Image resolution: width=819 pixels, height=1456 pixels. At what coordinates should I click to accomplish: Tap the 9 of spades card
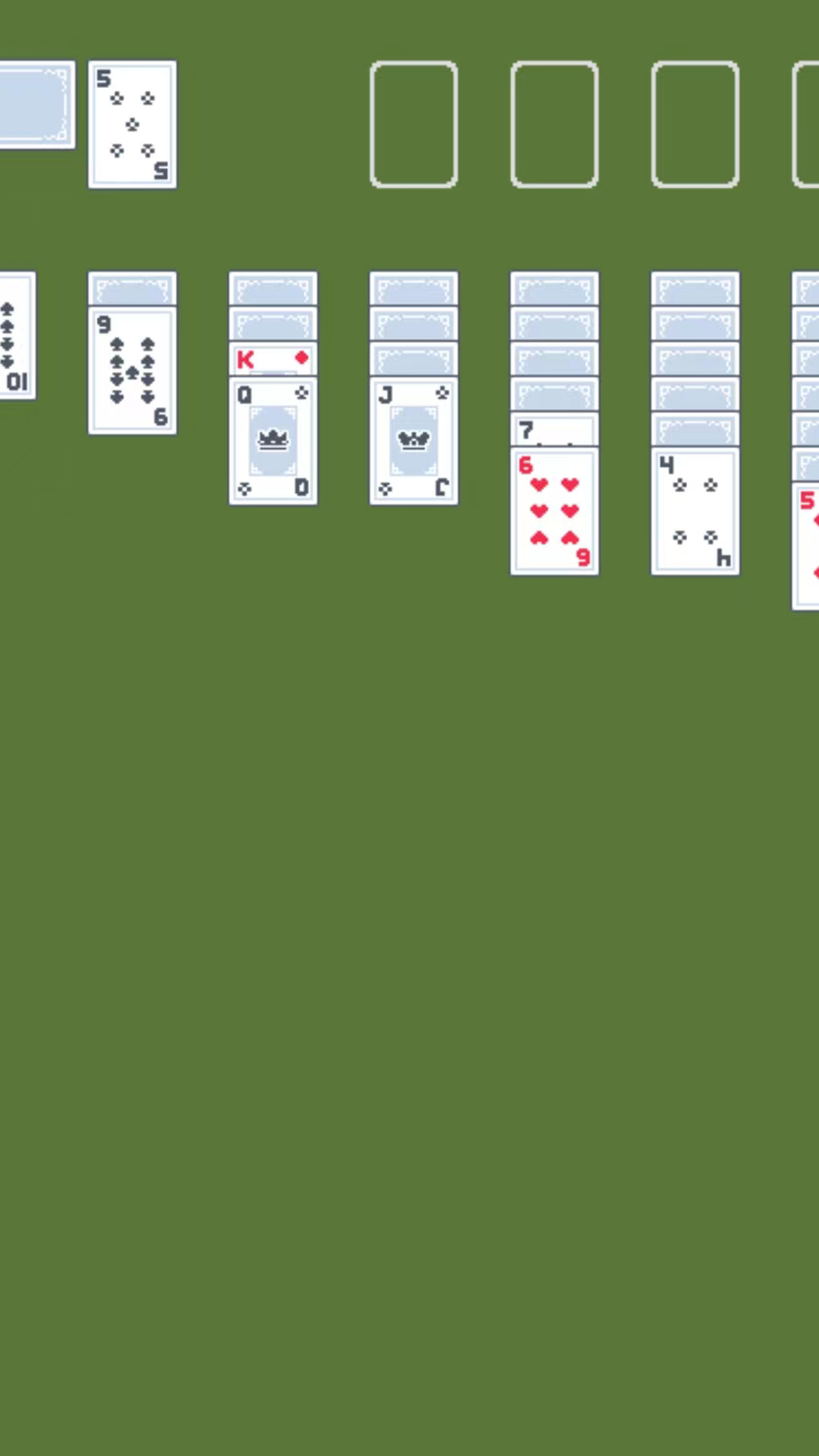coord(133,371)
